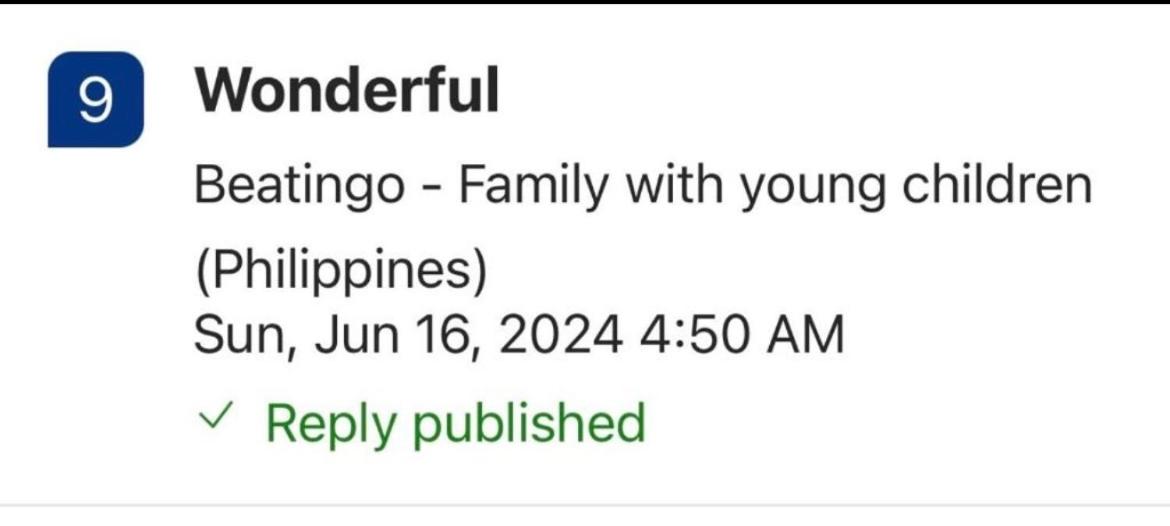Open the Wonderful review by Beatingo
The height and width of the screenshot is (526, 1170).
pyautogui.click(x=347, y=93)
